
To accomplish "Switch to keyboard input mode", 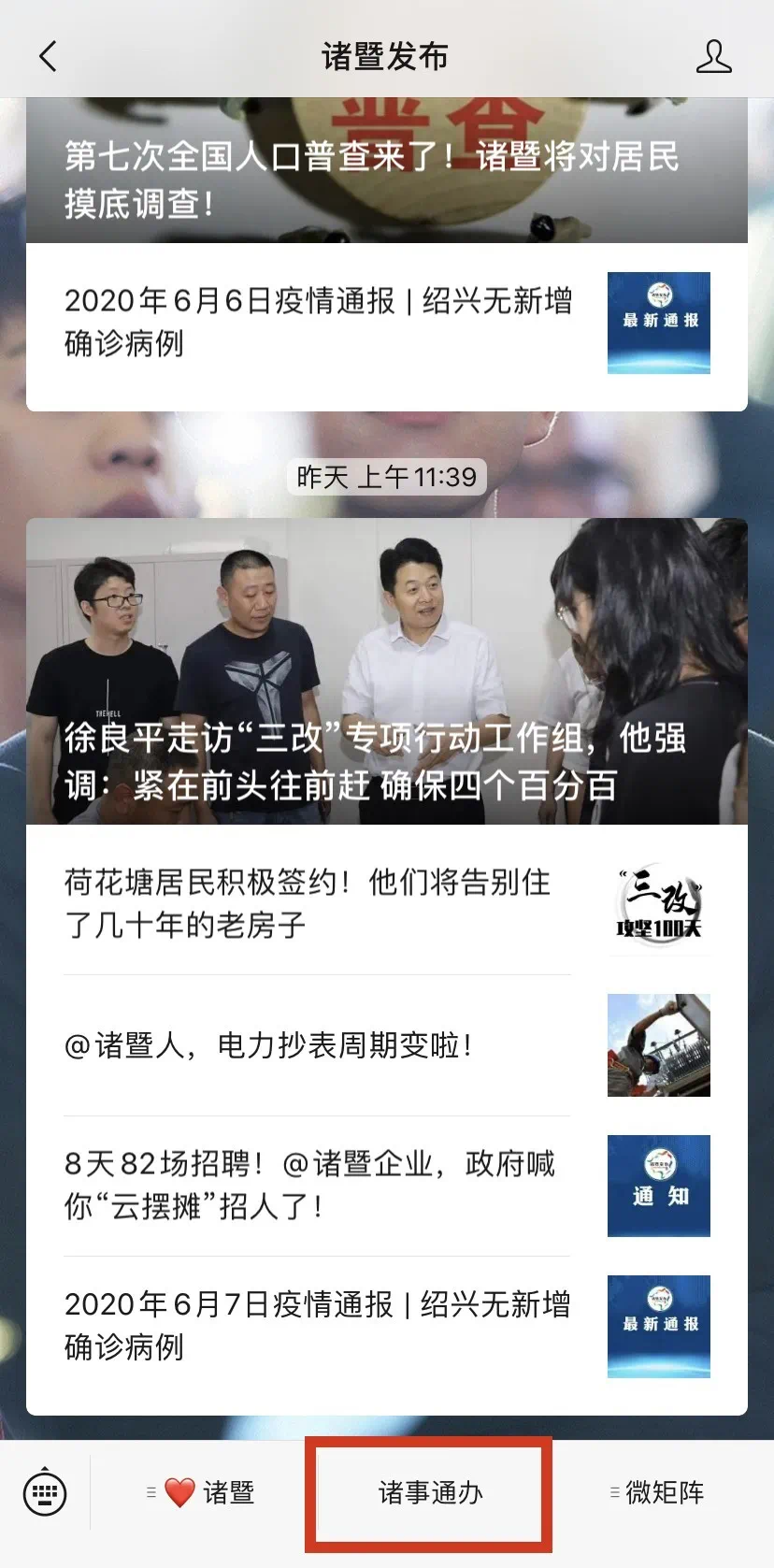I will tap(45, 1492).
